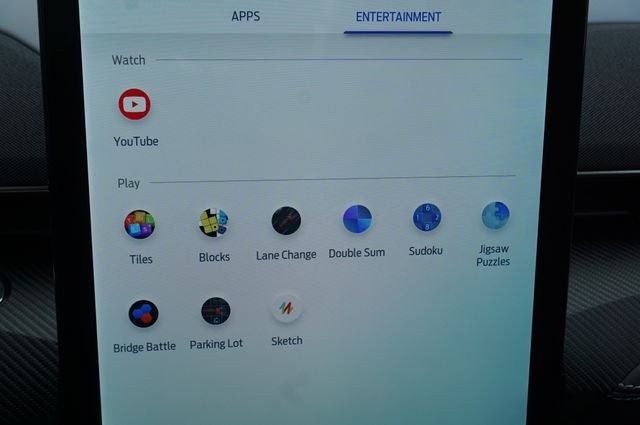Open the Sketch app
The width and height of the screenshot is (640, 425).
click(287, 309)
